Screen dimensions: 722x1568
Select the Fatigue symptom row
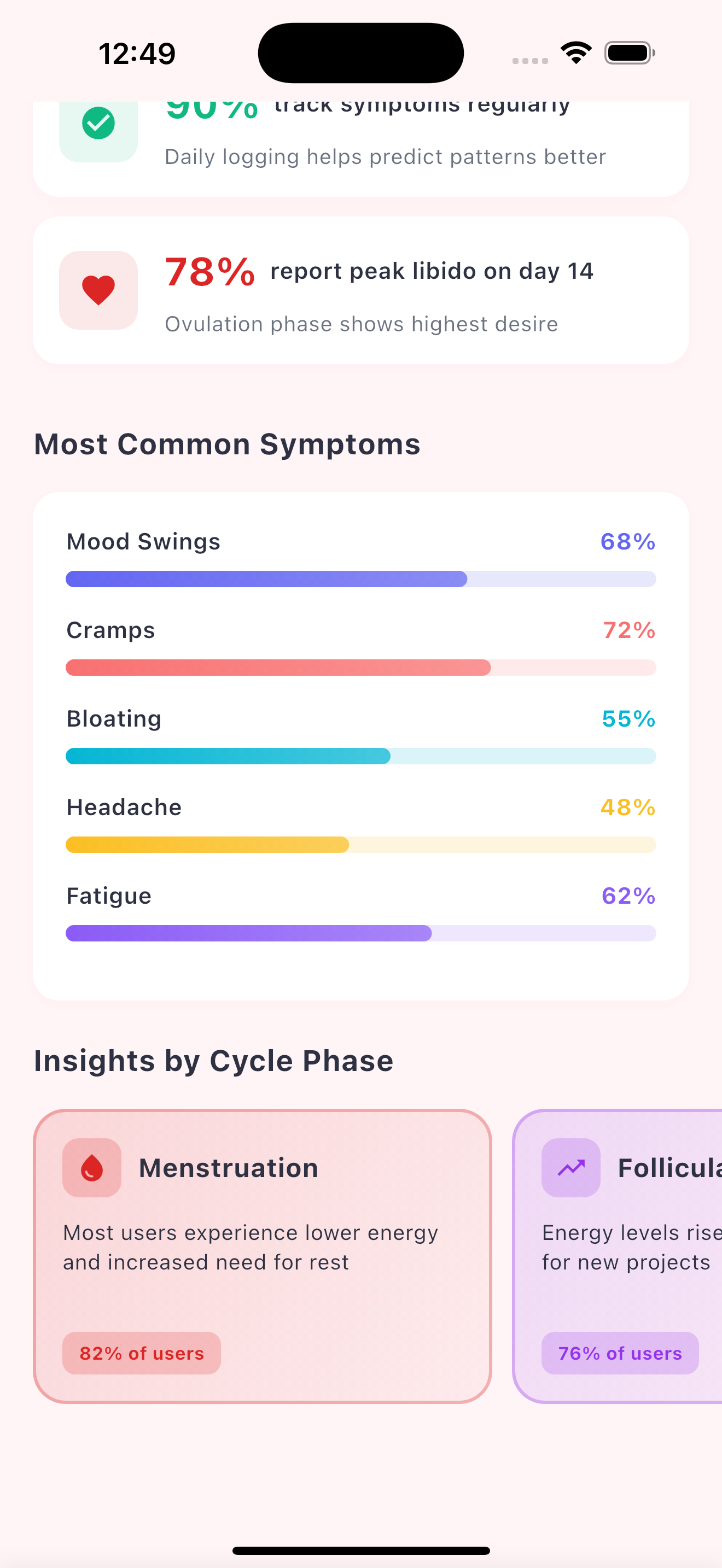361,911
